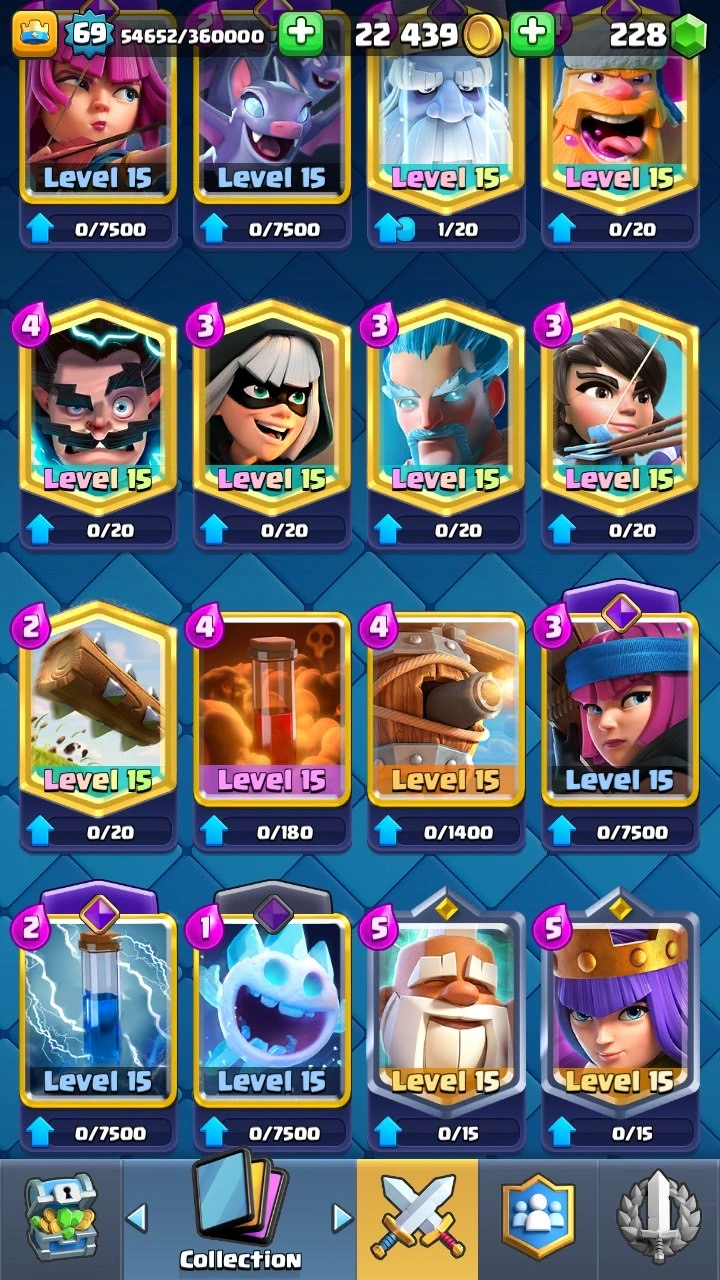This screenshot has height=1280, width=720.
Task: Go to the Battle crossed-swords tab
Action: tap(417, 1219)
